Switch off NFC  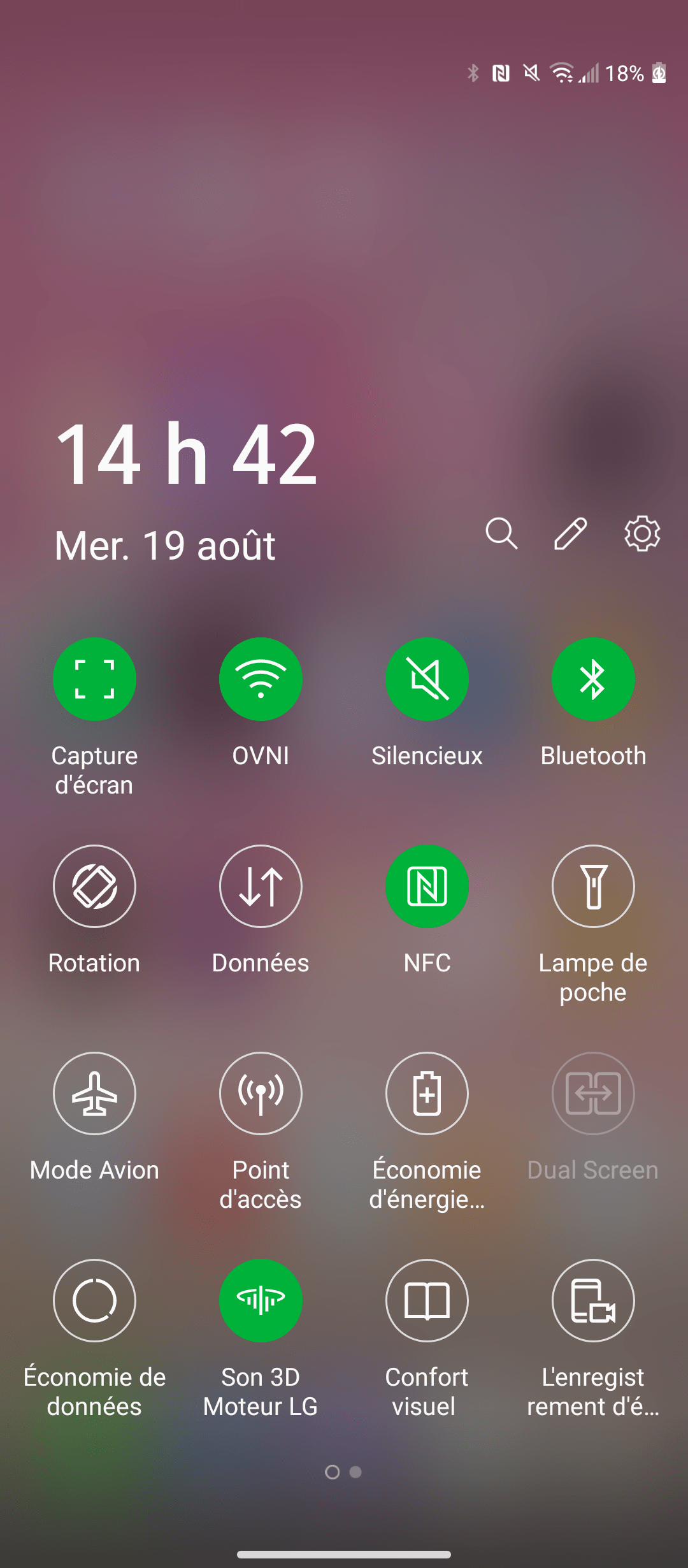tap(427, 886)
